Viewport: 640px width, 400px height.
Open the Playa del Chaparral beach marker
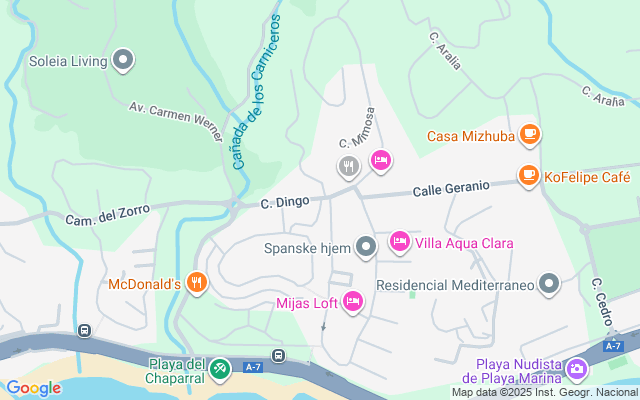click(x=220, y=369)
